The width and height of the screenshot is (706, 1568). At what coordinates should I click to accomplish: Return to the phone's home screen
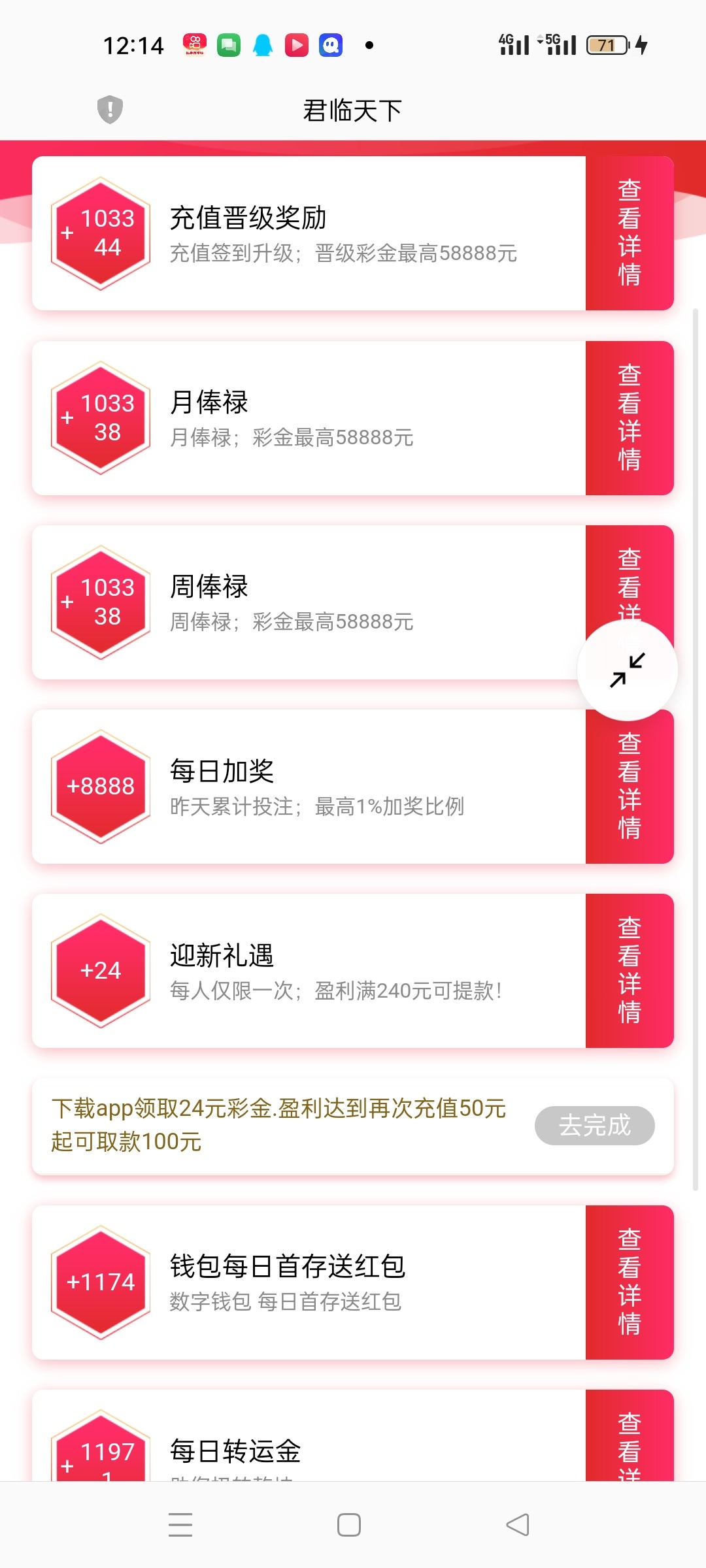coord(349,1525)
